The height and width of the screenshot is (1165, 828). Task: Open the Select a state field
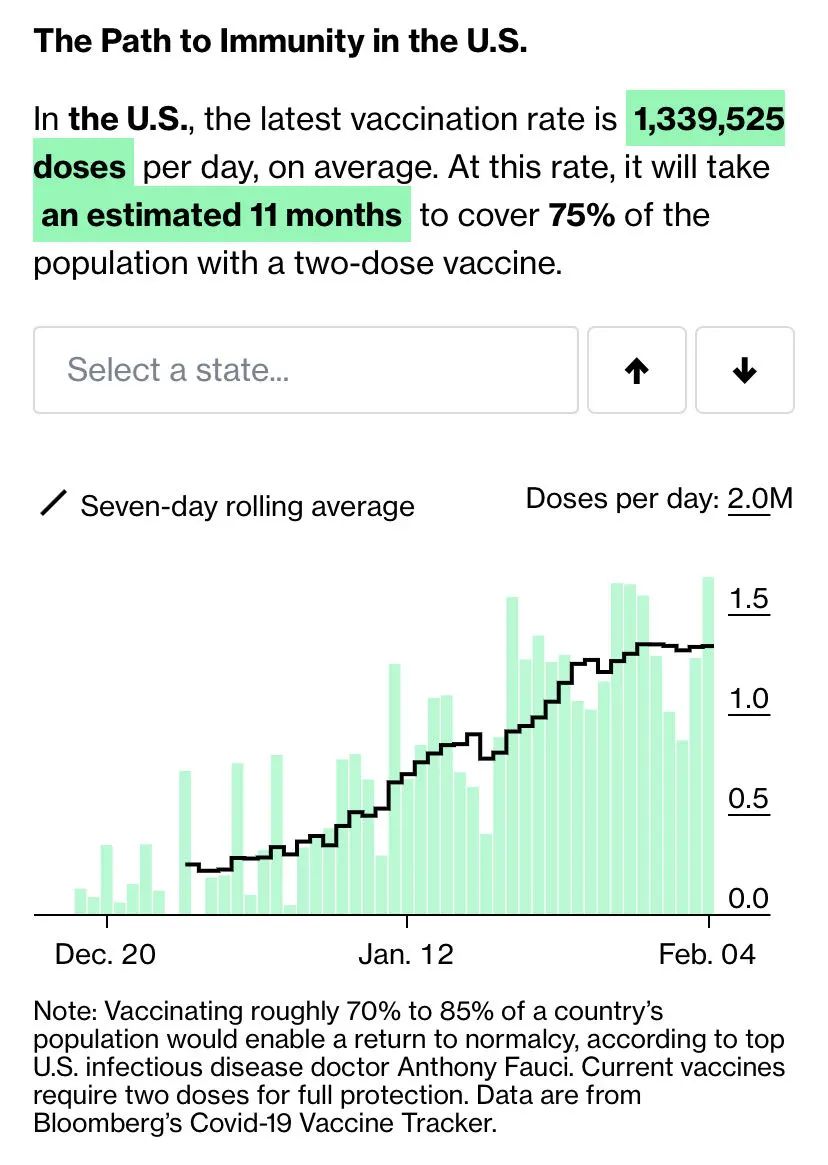click(x=305, y=370)
